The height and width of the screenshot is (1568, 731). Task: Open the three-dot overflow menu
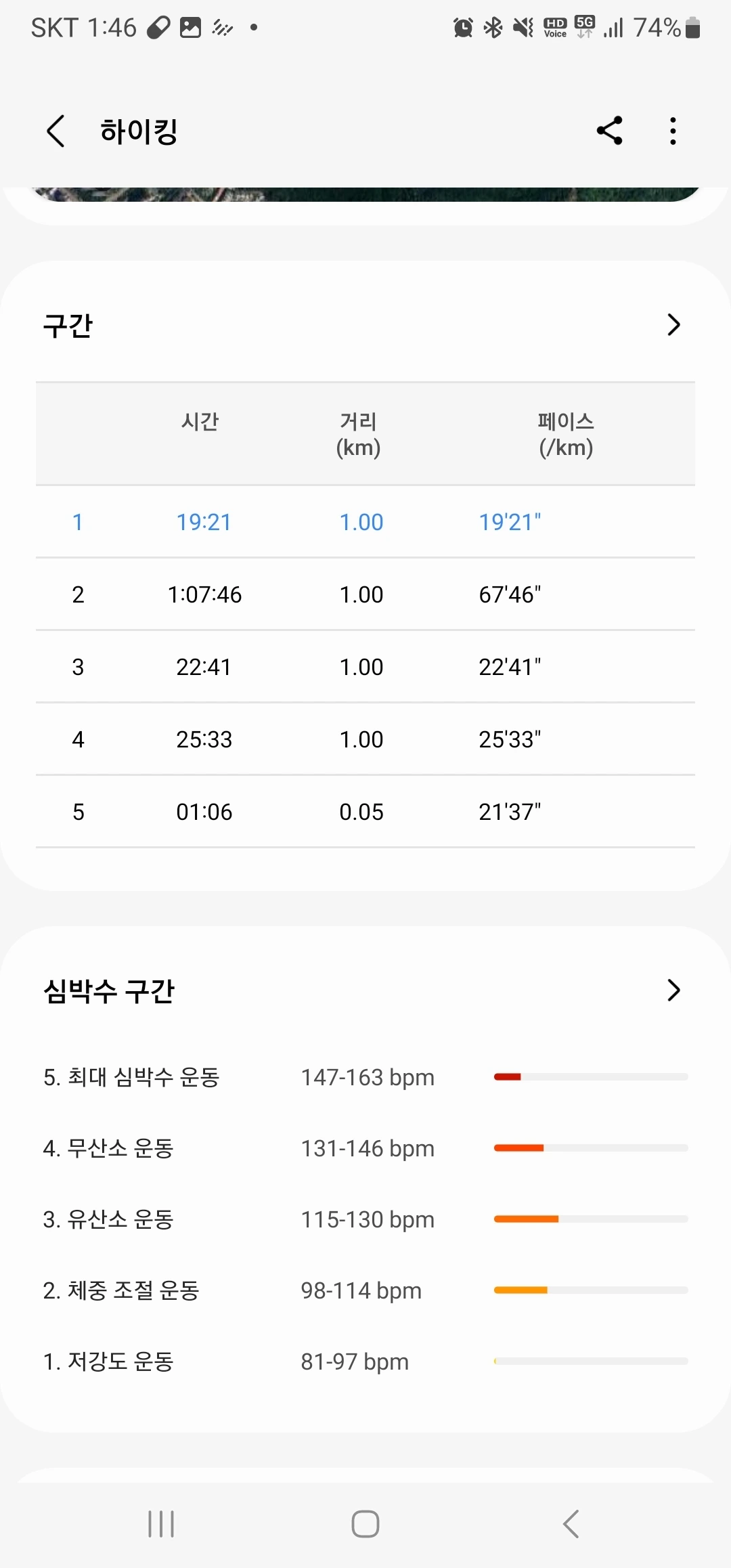(672, 131)
